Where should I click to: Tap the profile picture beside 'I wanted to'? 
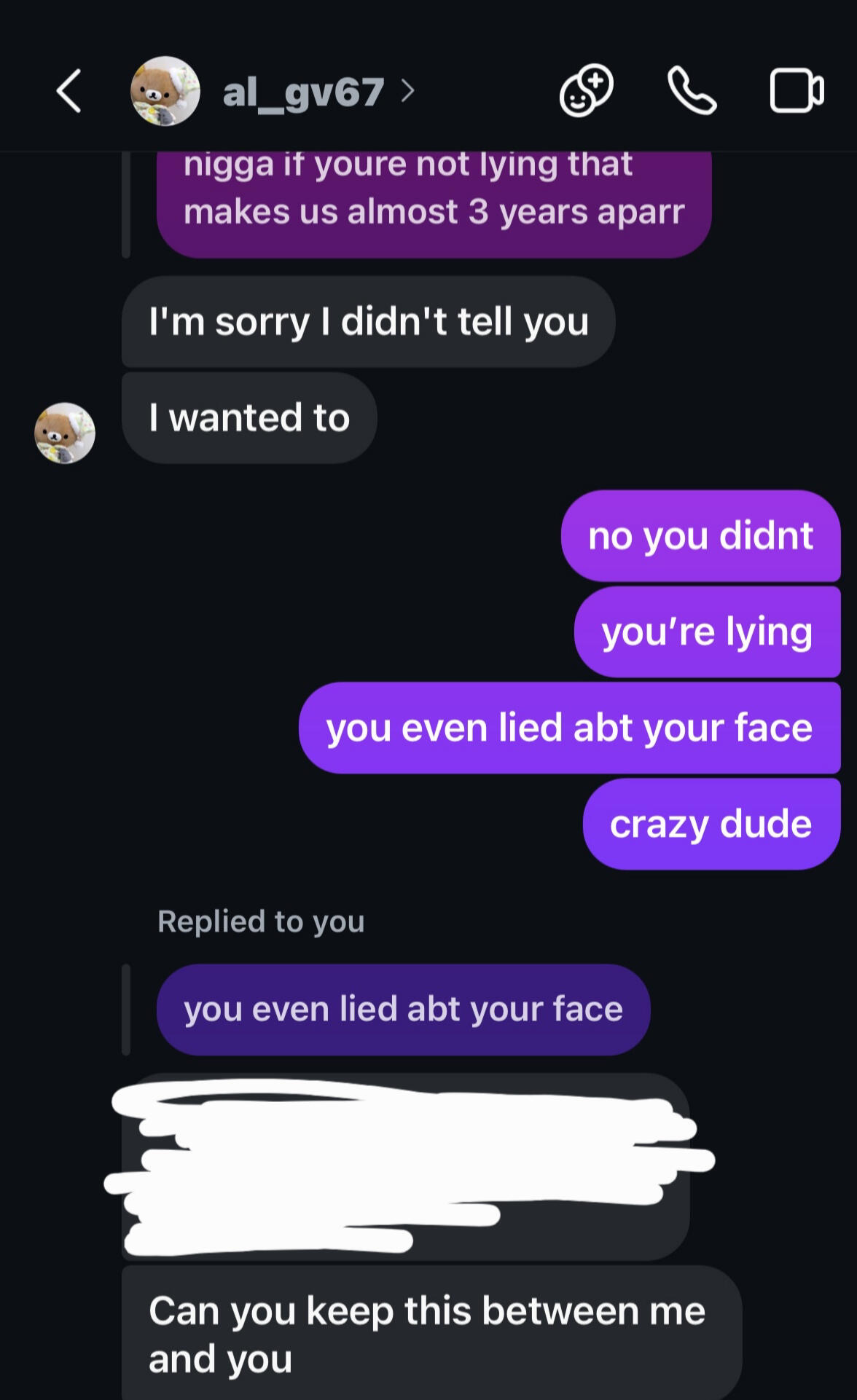point(65,433)
